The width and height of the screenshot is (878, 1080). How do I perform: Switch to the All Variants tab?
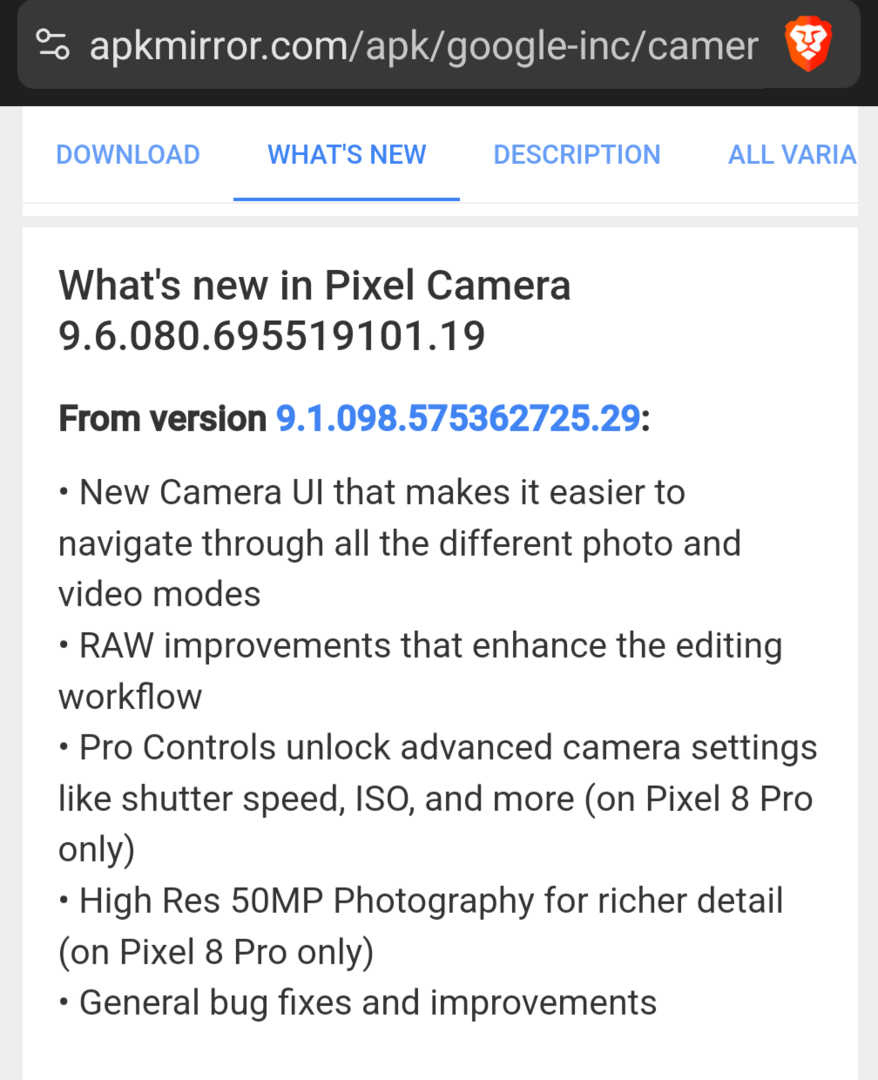point(791,155)
